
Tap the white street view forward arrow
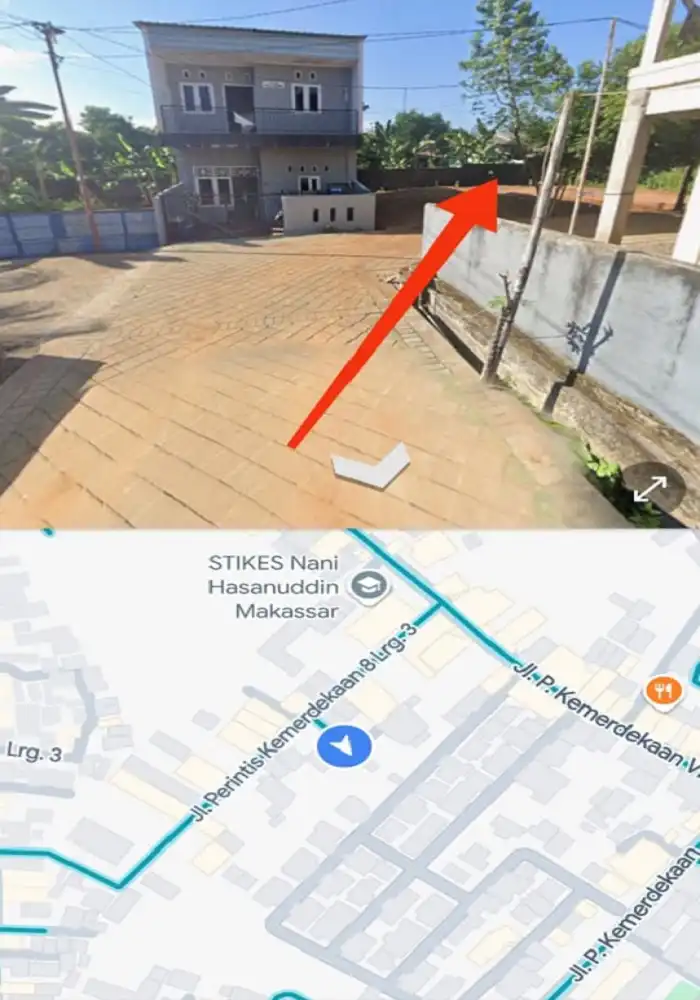click(371, 467)
